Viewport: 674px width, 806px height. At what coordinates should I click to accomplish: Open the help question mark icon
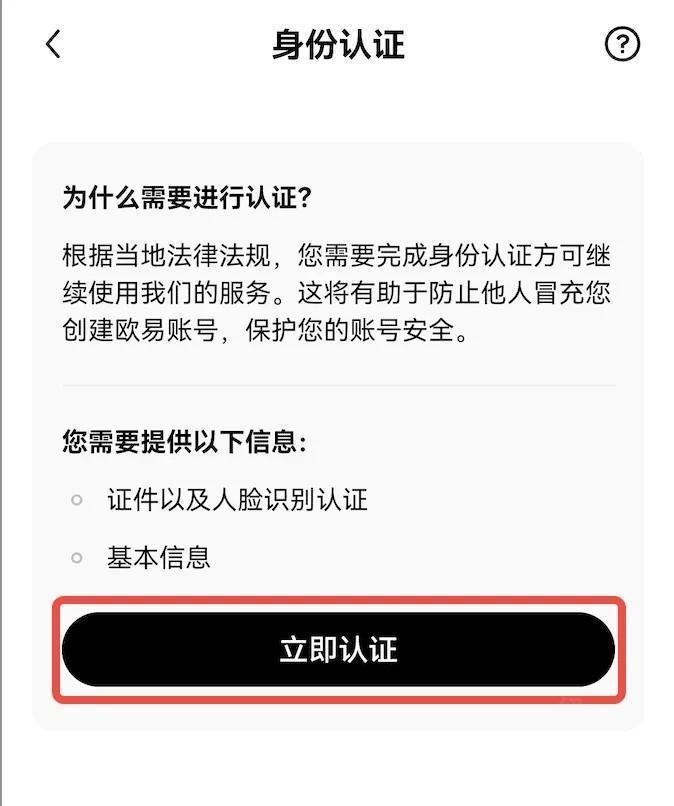(x=622, y=45)
